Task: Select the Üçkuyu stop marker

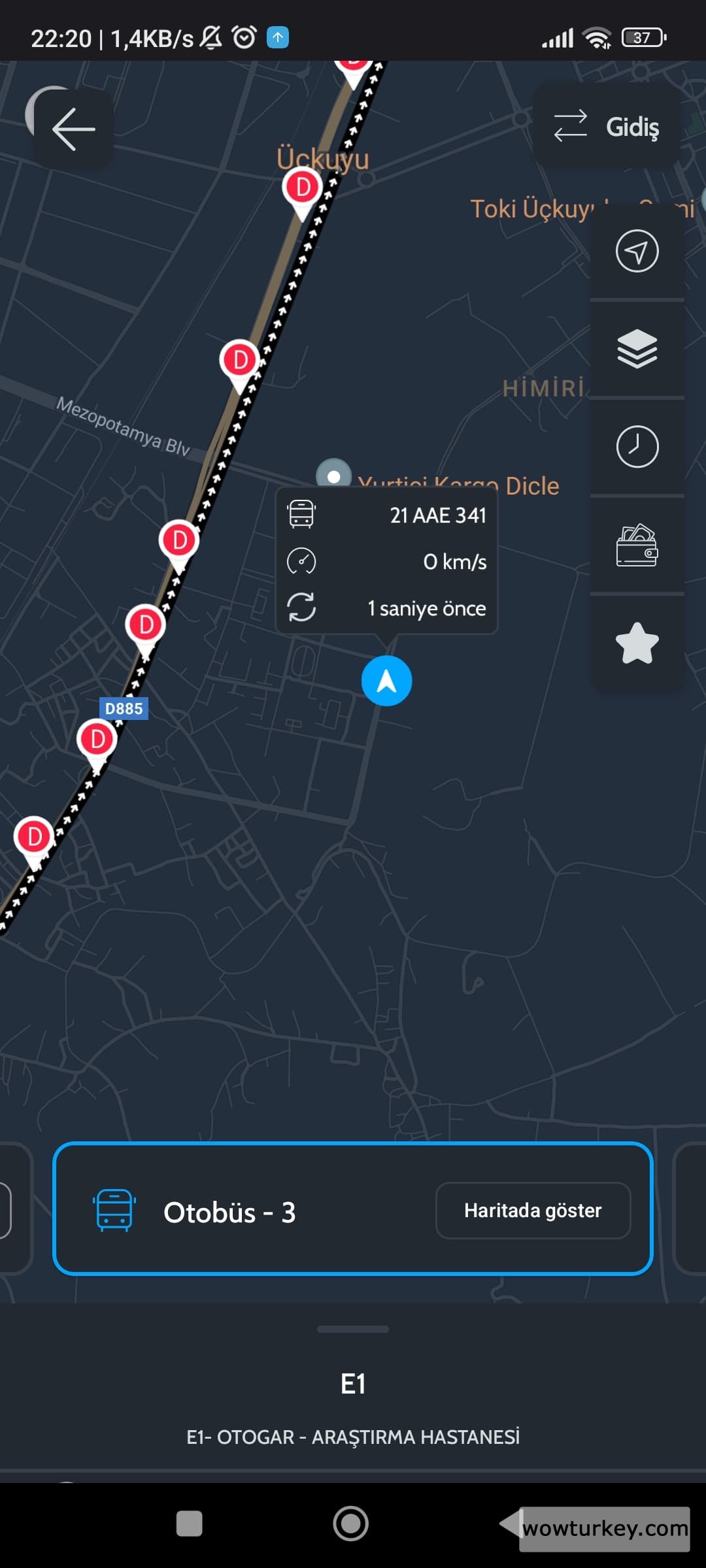Action: tap(302, 189)
